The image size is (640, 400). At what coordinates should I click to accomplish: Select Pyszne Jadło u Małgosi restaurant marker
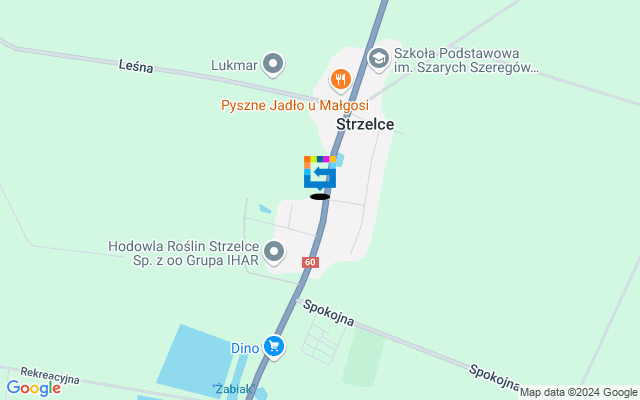coord(340,79)
